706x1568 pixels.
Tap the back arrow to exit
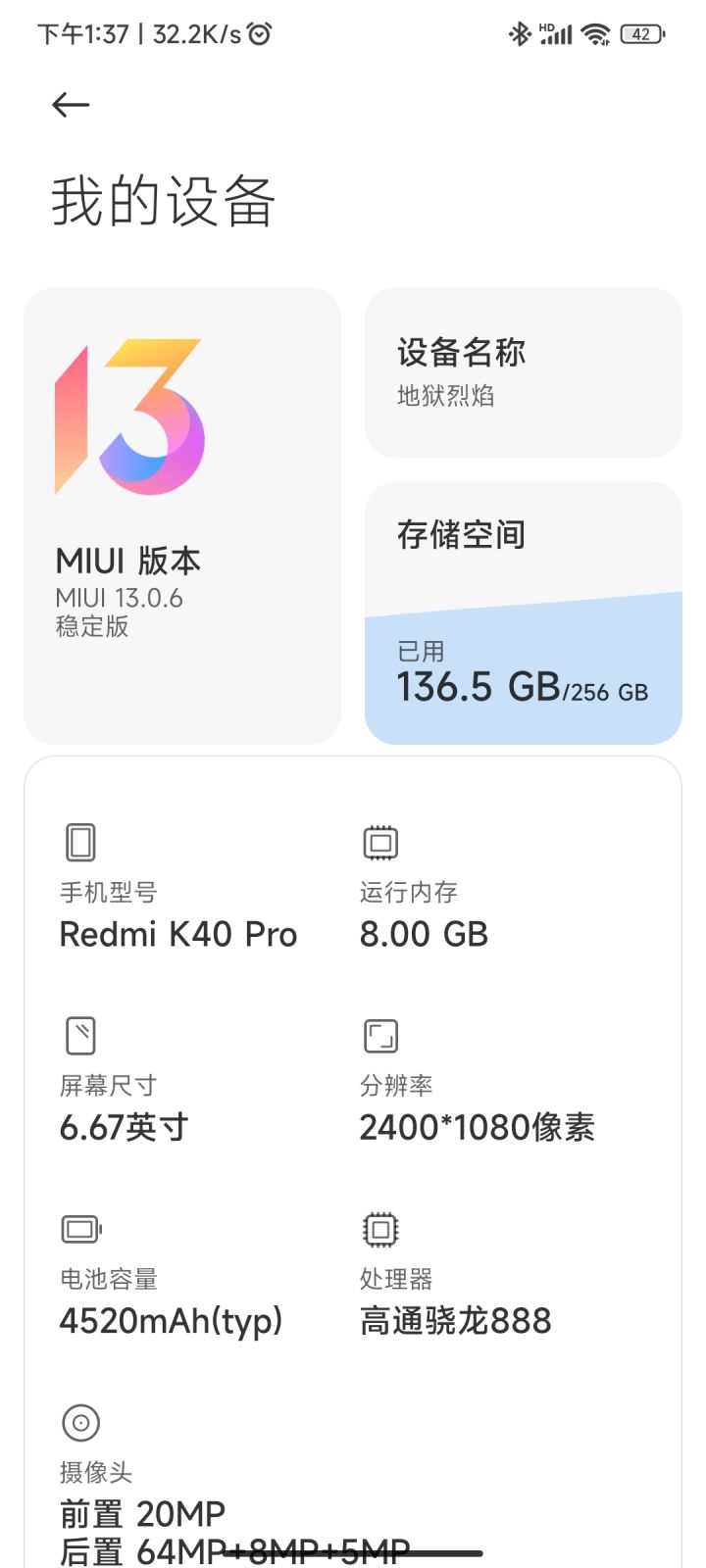[71, 104]
